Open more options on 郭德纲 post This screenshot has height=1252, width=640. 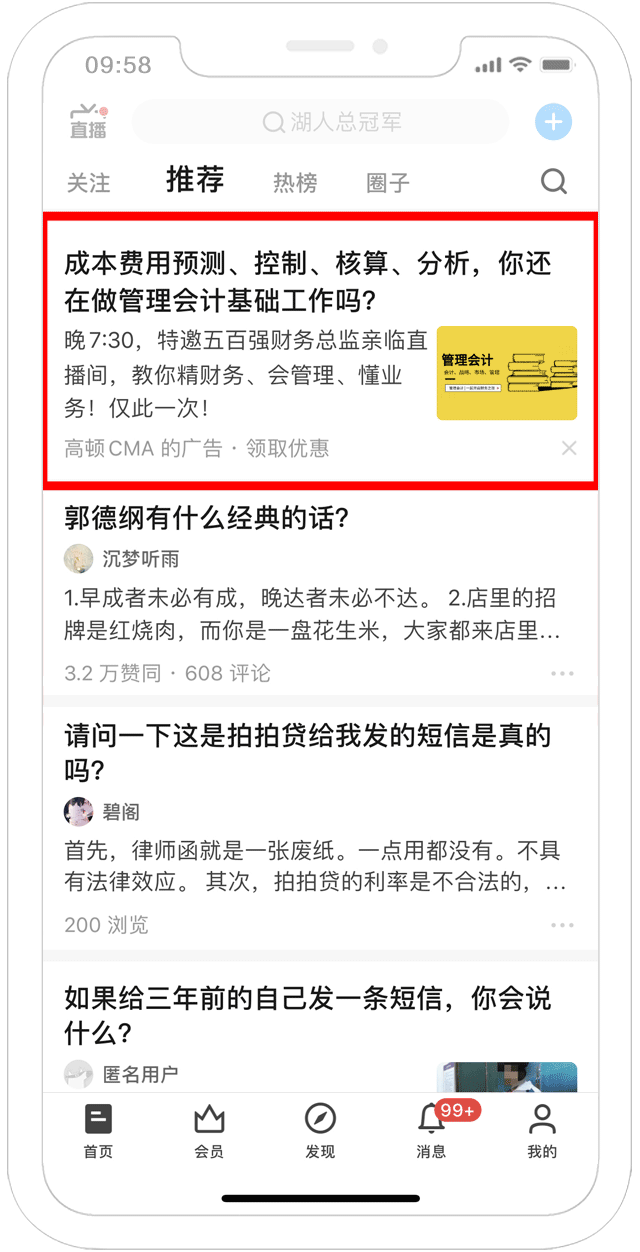coord(563,674)
